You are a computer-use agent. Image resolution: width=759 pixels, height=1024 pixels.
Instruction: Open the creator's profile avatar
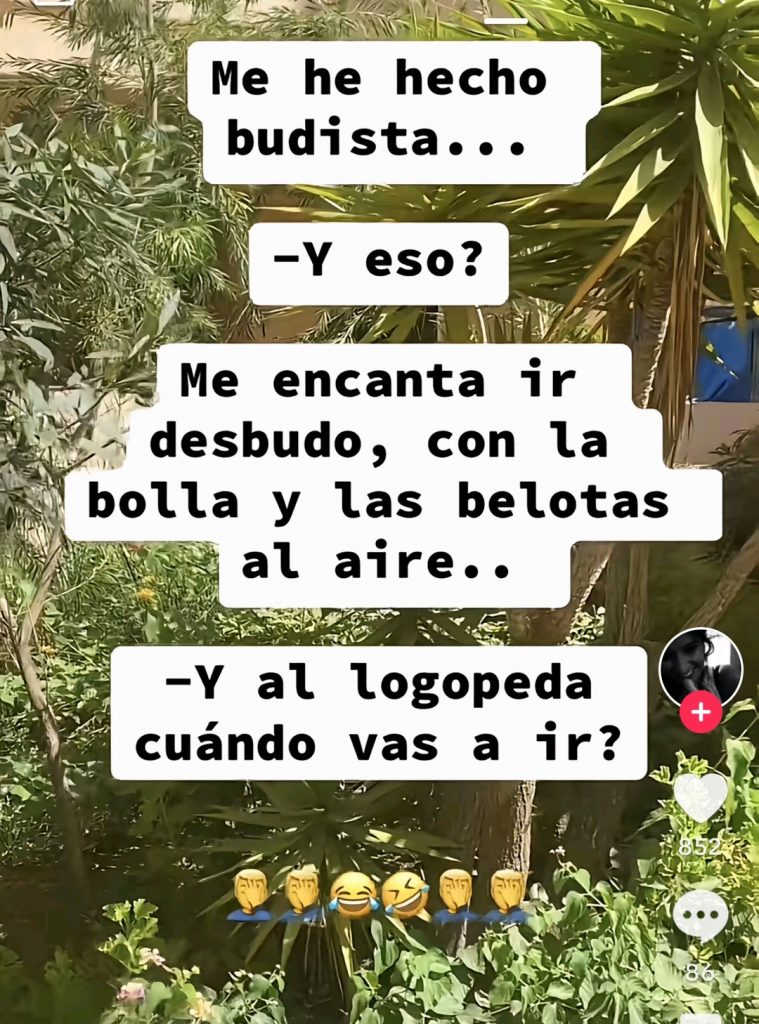click(x=700, y=667)
